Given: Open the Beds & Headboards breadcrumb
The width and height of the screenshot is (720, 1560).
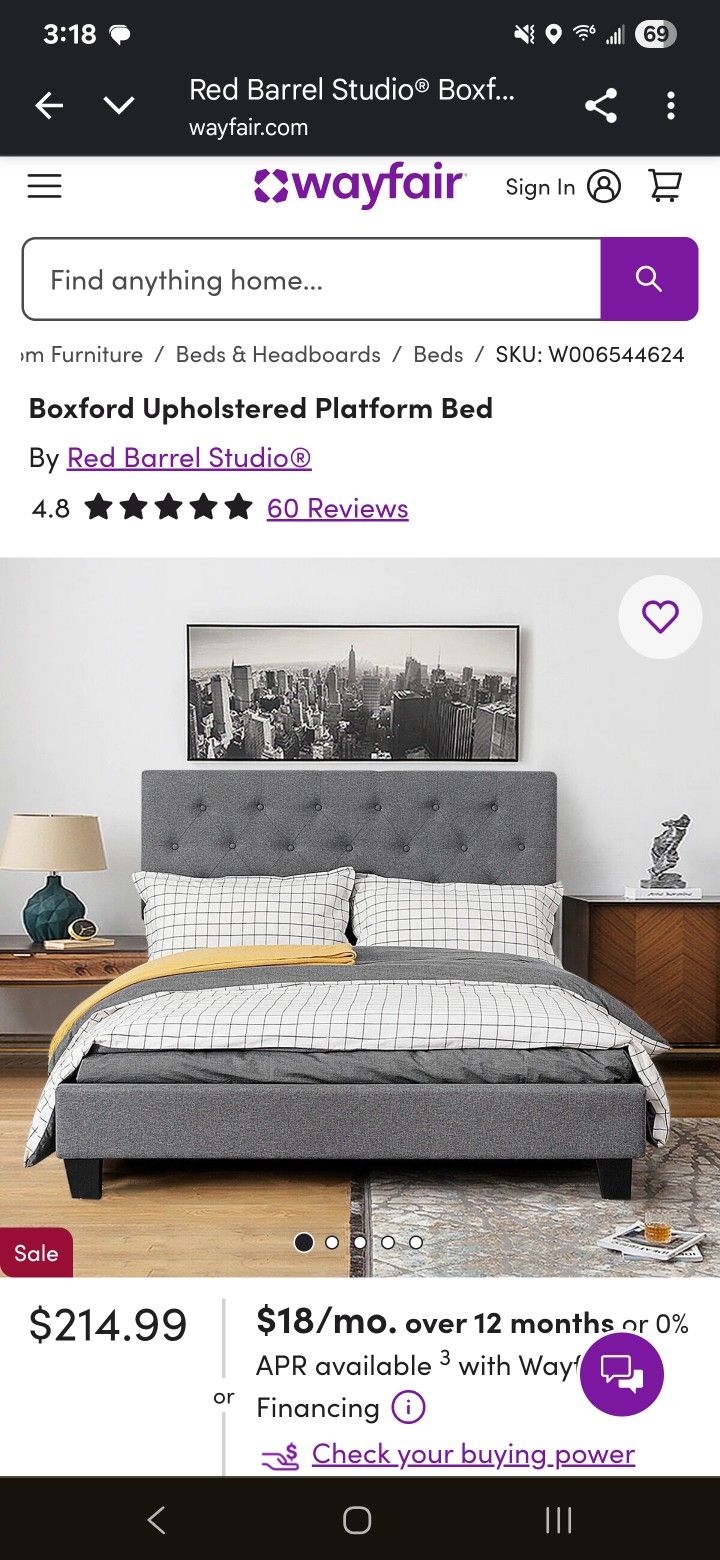Looking at the screenshot, I should 278,355.
